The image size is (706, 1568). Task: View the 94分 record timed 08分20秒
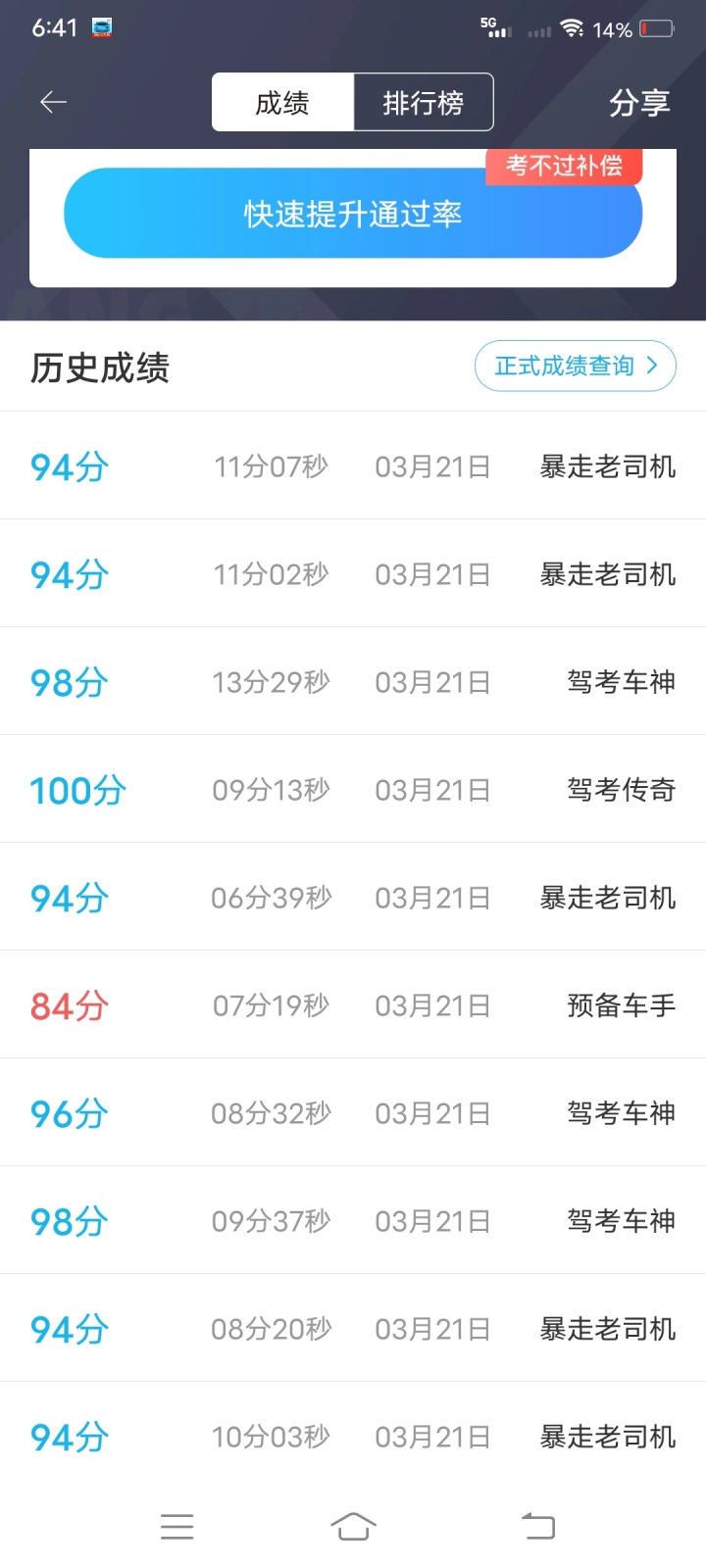pos(353,1329)
